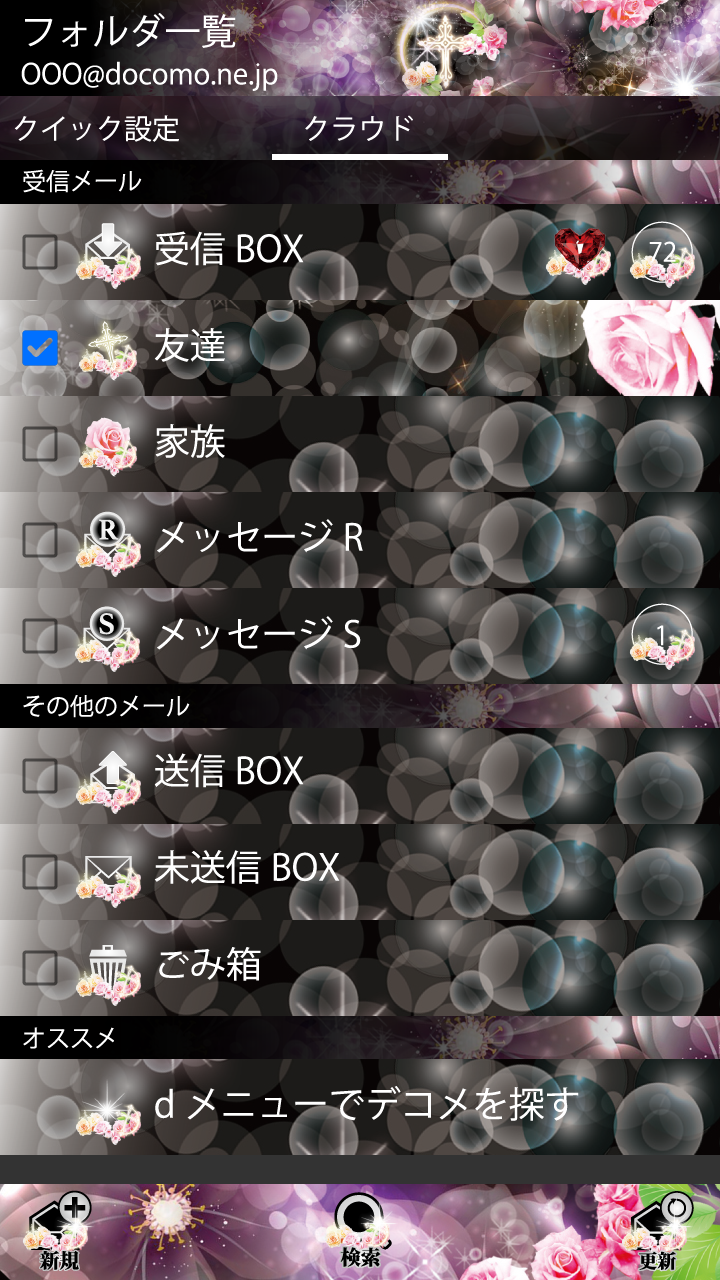Tick the checkbox beside 受信 BOX

click(40, 252)
